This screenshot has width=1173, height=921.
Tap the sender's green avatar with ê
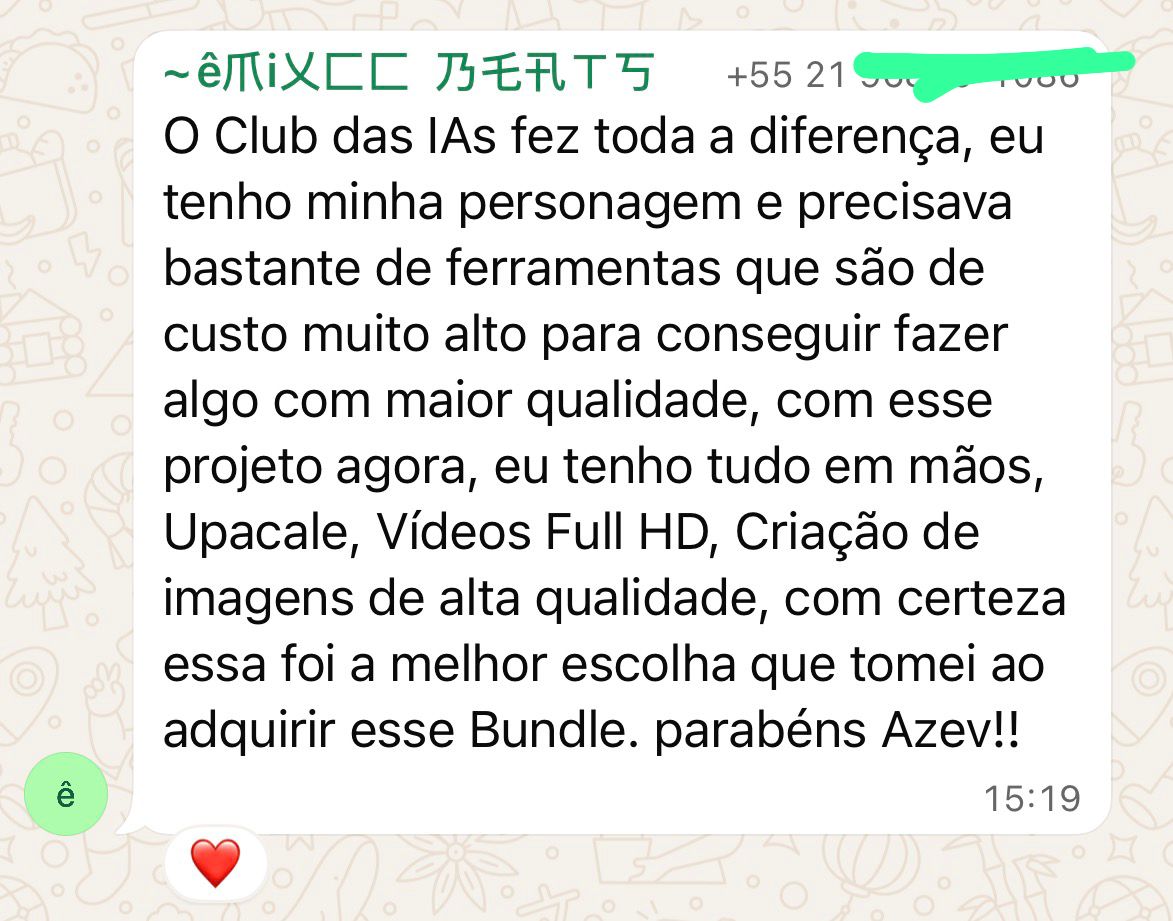click(66, 794)
